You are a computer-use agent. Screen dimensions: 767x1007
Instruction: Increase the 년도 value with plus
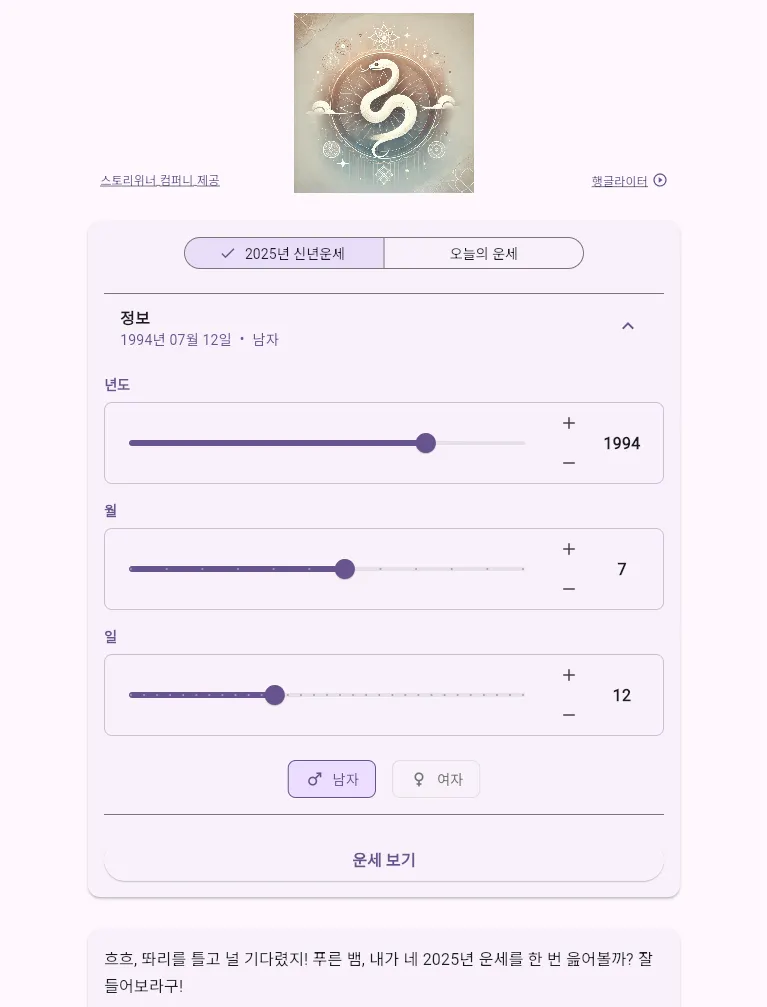pyautogui.click(x=569, y=423)
